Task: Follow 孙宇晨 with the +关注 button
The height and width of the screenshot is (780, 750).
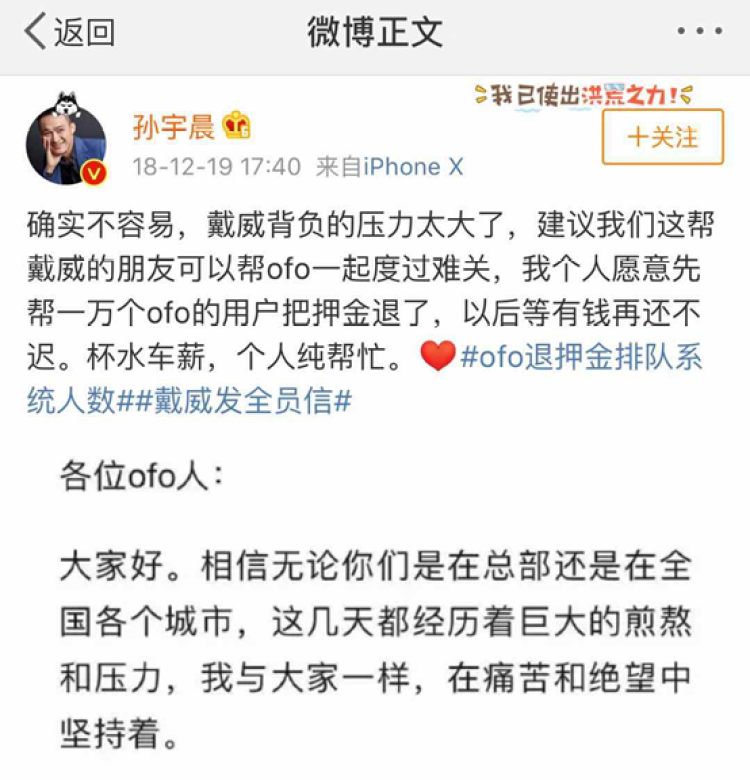Action: [x=662, y=137]
